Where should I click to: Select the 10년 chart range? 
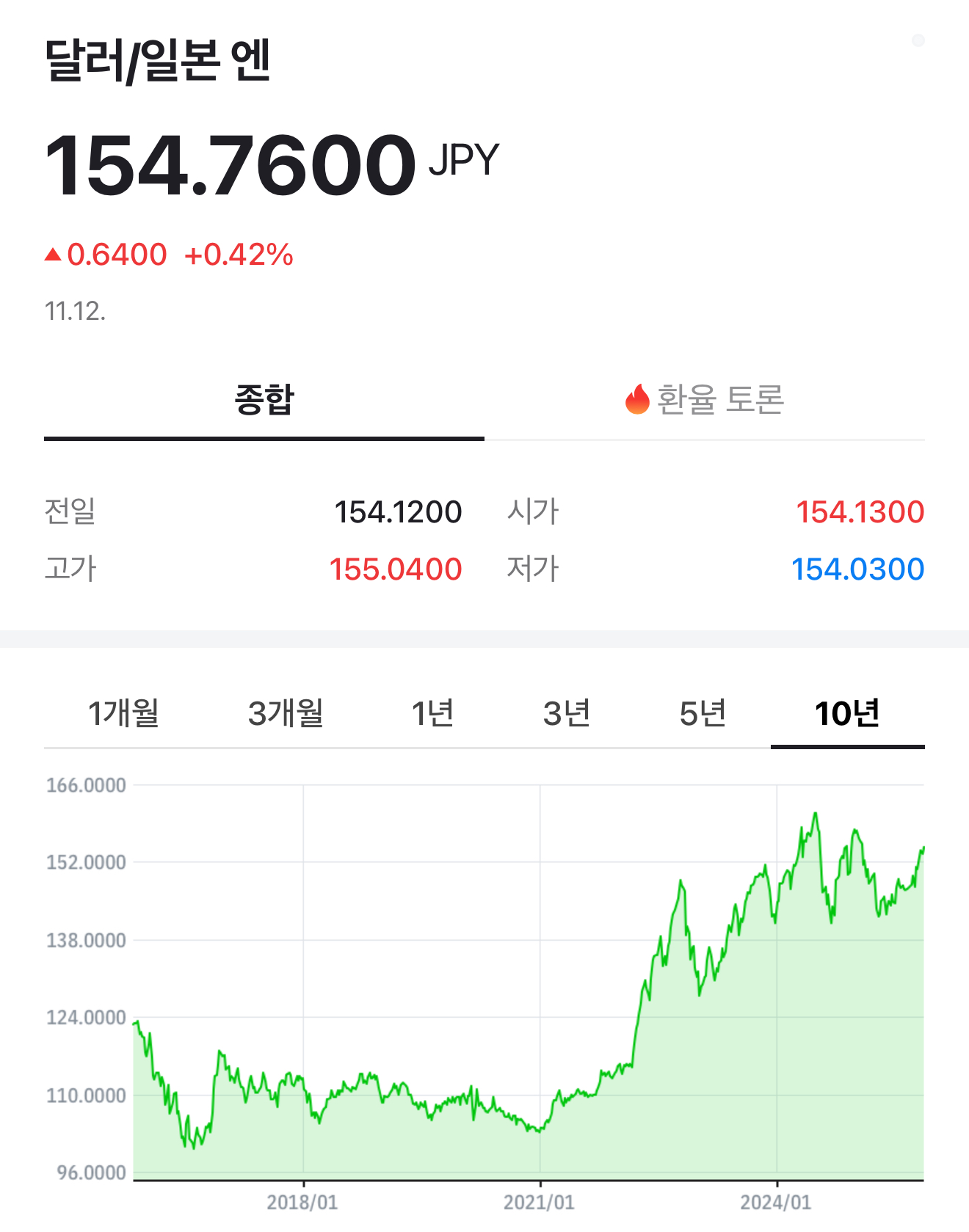847,713
